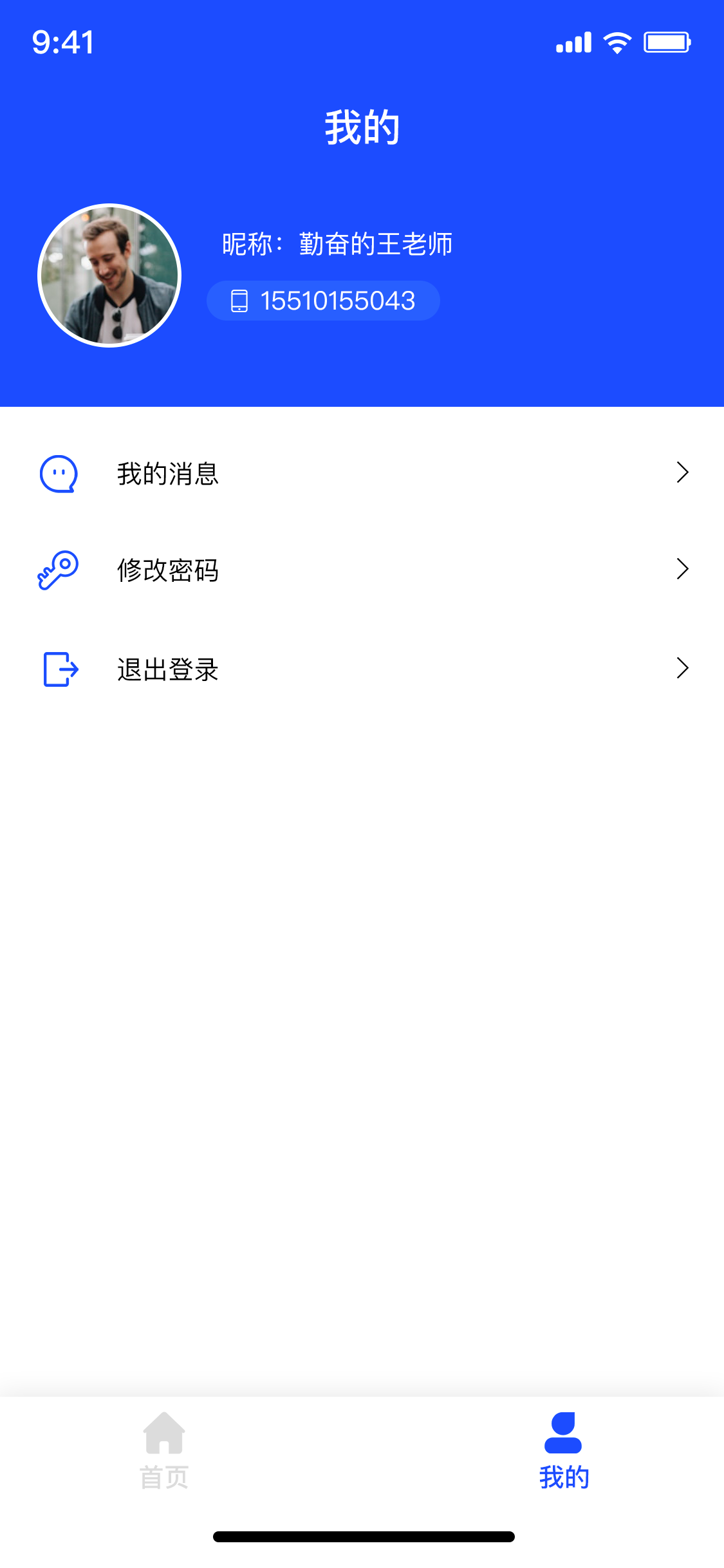Select 退出登录 to log out

(x=362, y=669)
